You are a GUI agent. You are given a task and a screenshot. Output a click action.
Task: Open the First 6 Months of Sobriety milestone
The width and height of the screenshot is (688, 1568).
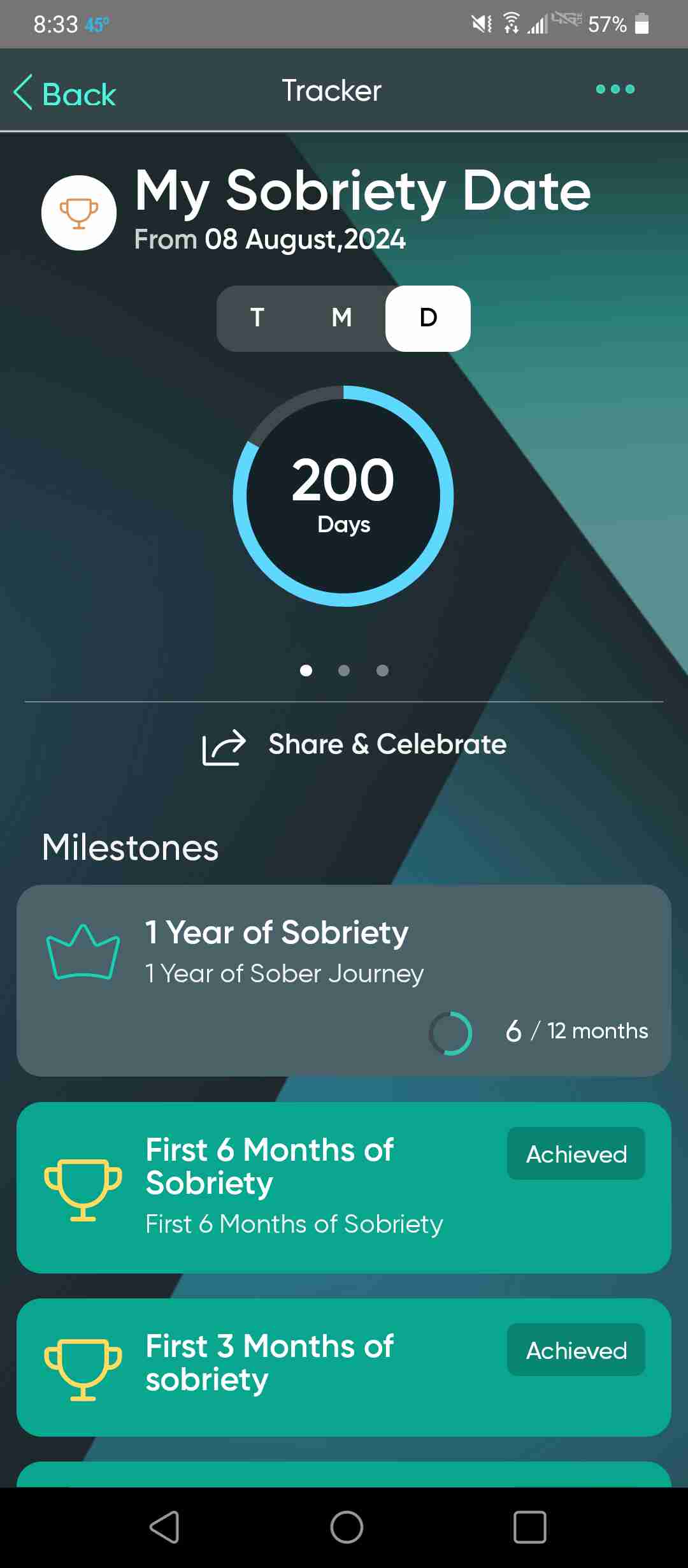coord(344,1187)
